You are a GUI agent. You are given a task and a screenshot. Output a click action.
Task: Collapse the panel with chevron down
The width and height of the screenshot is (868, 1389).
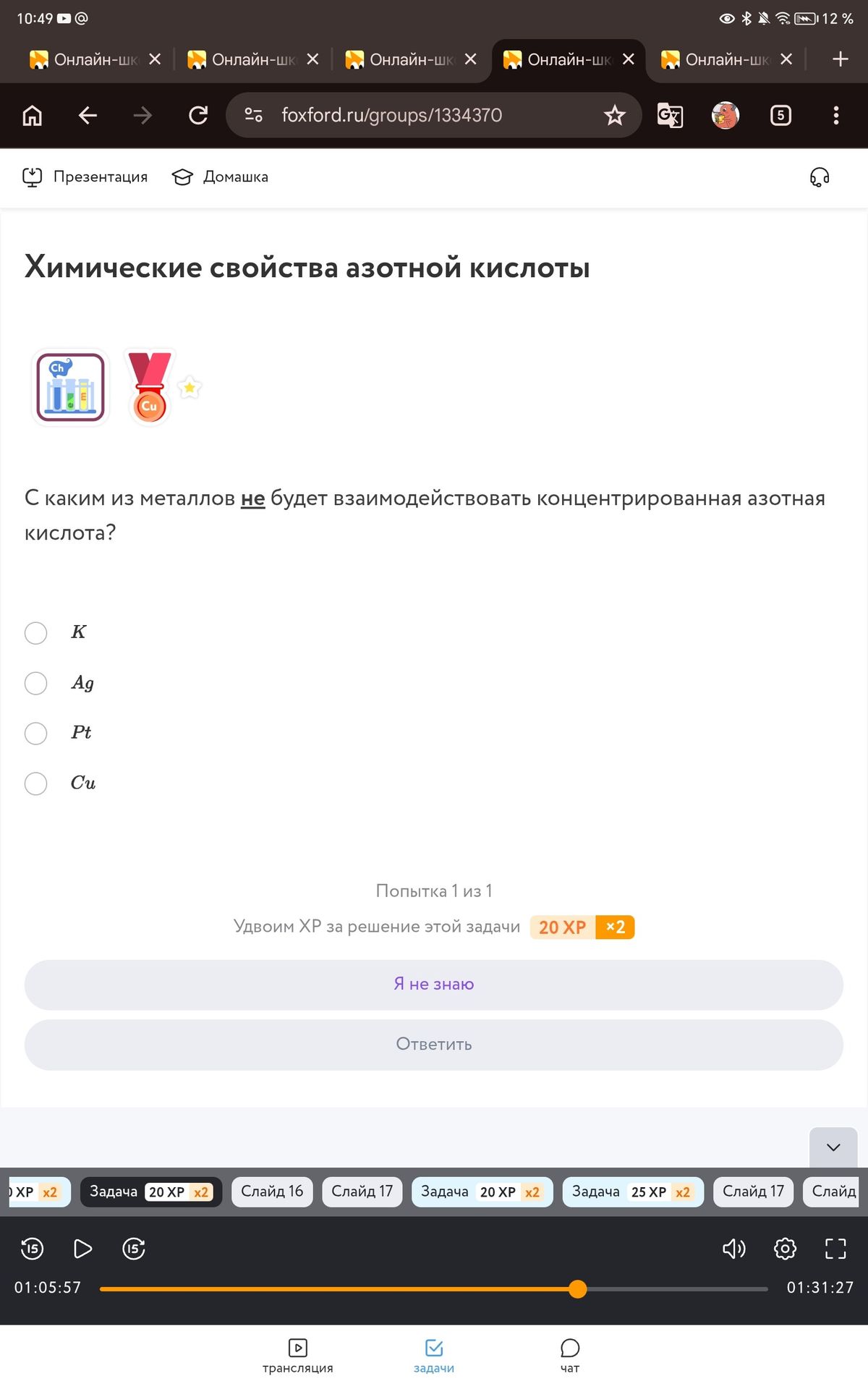pos(833,1147)
